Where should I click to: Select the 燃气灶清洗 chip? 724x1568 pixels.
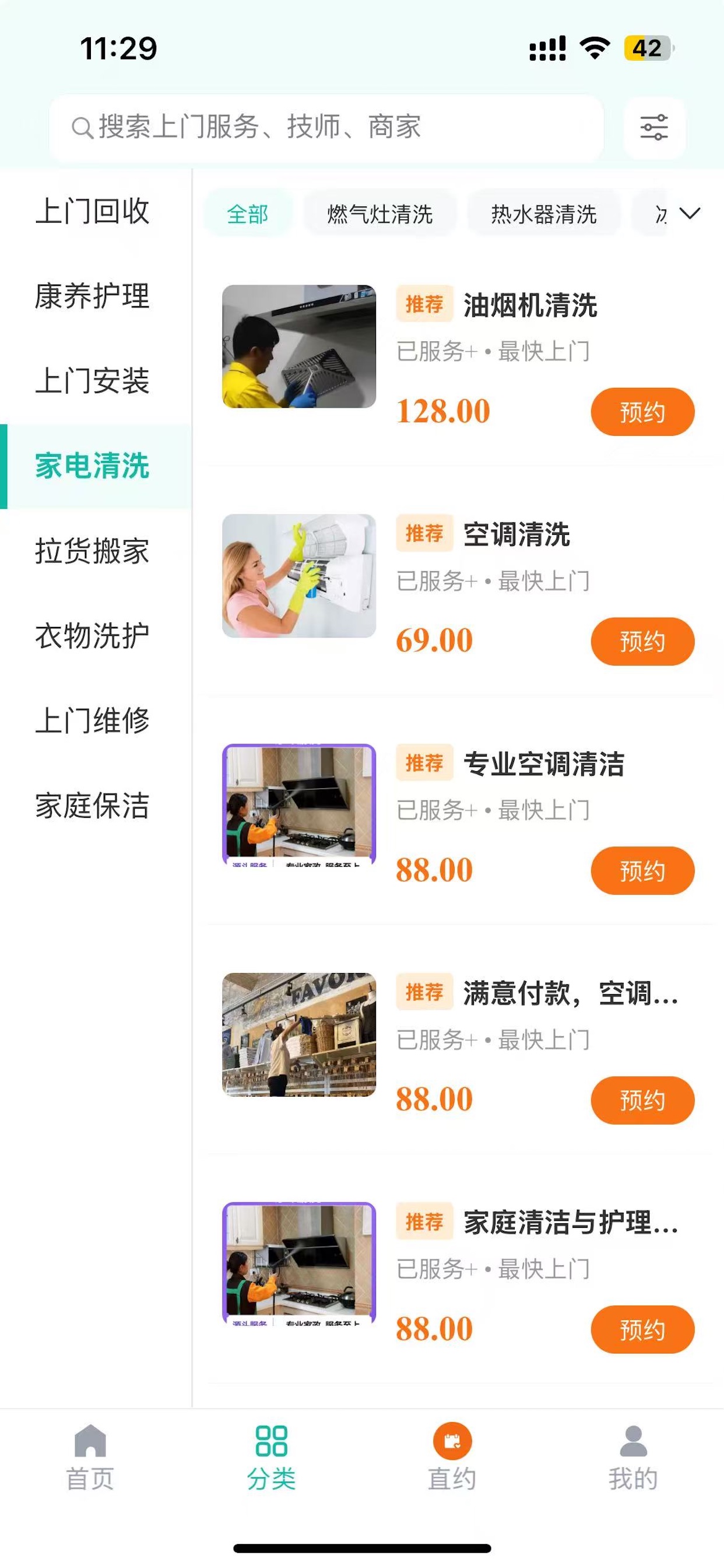[x=379, y=214]
